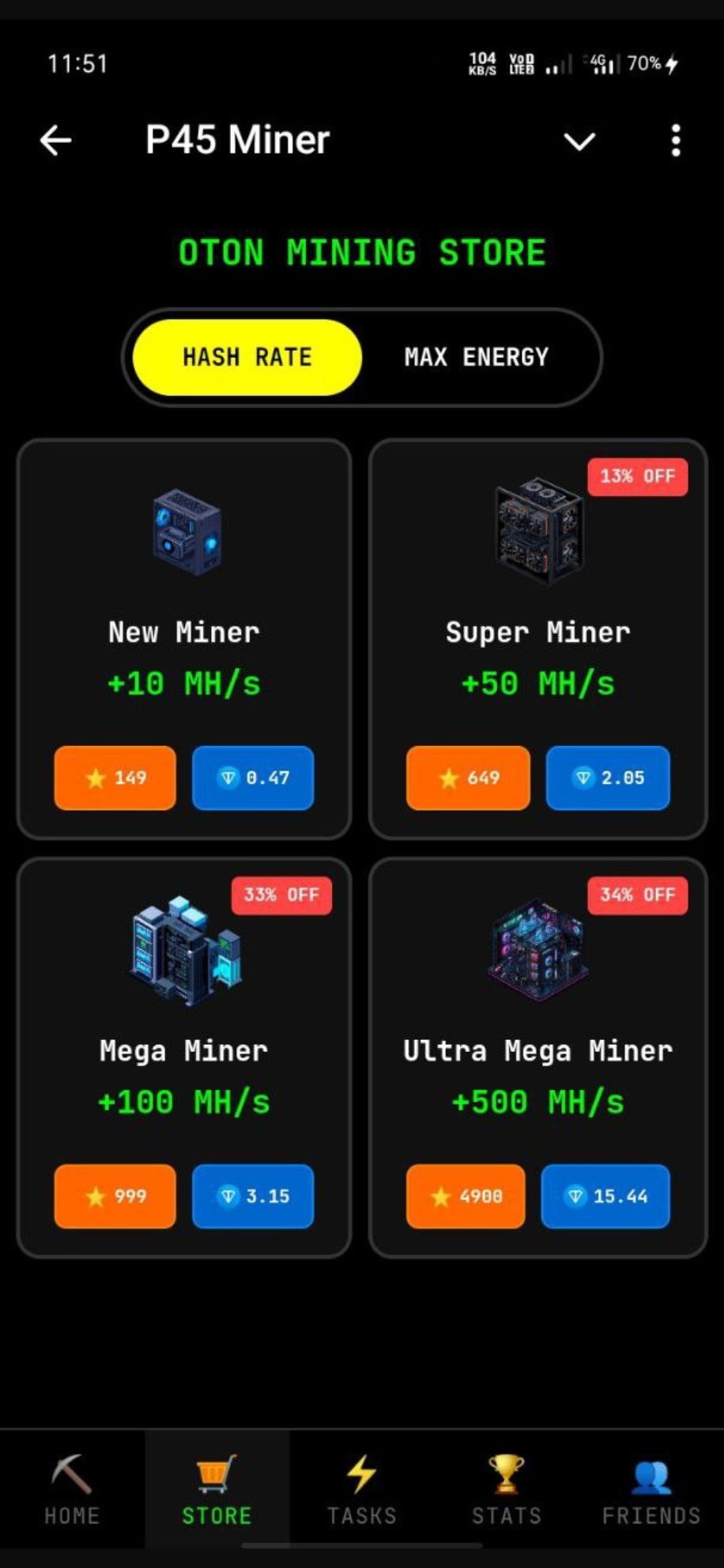The width and height of the screenshot is (724, 1568).
Task: Buy Ultra Mega Miner for 4900 stars
Action: [466, 1196]
